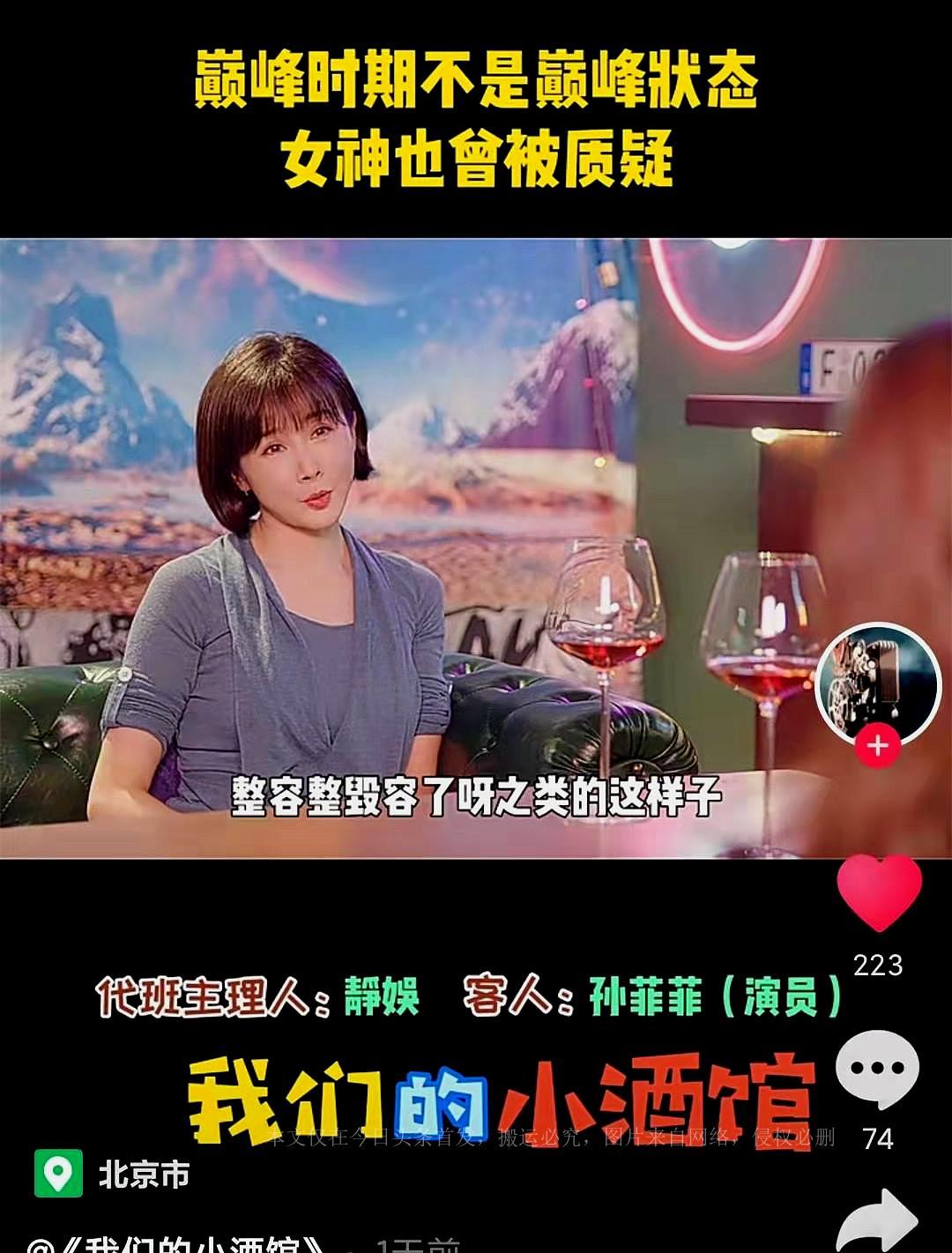Open the @《我们的小酒馆》 account name

[x=176, y=1243]
